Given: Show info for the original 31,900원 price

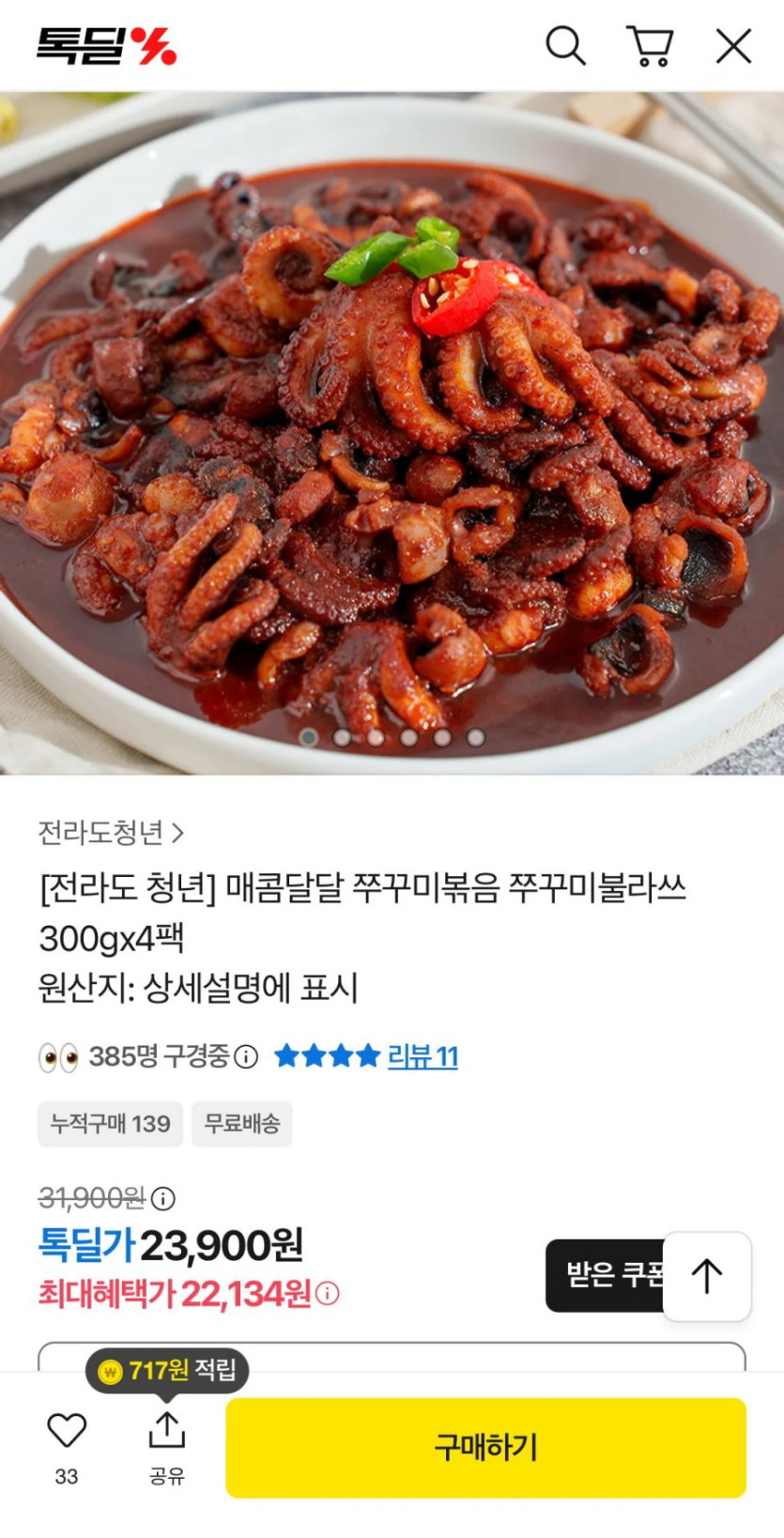Looking at the screenshot, I should click(163, 1198).
